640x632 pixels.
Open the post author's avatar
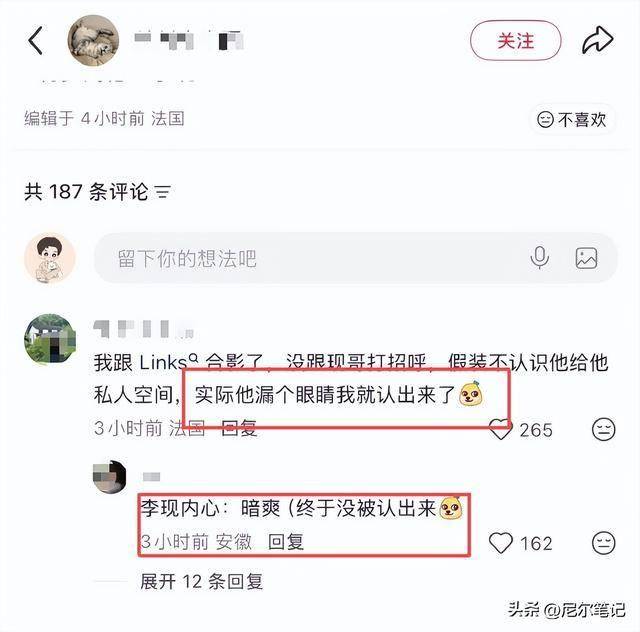[93, 41]
